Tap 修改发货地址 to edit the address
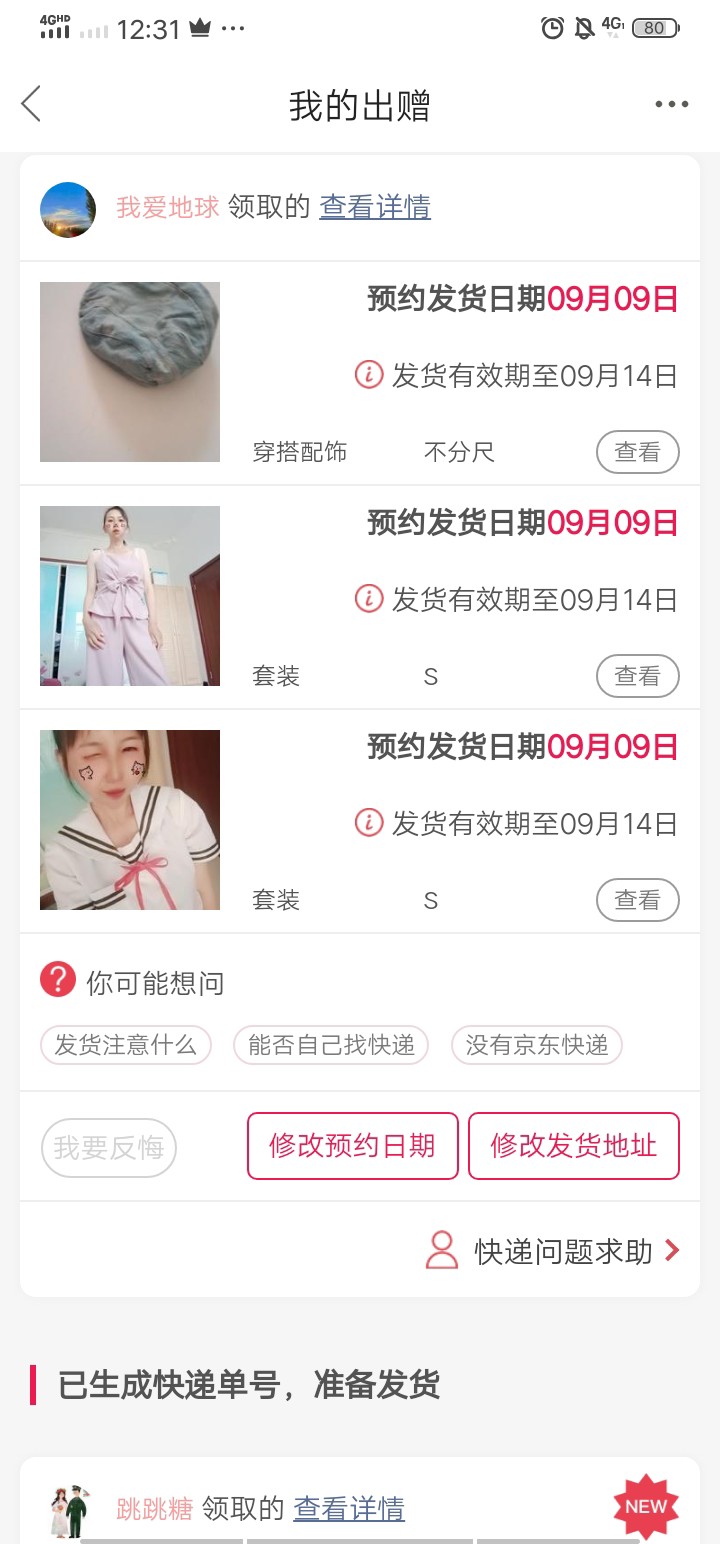The width and height of the screenshot is (720, 1544). (574, 1146)
